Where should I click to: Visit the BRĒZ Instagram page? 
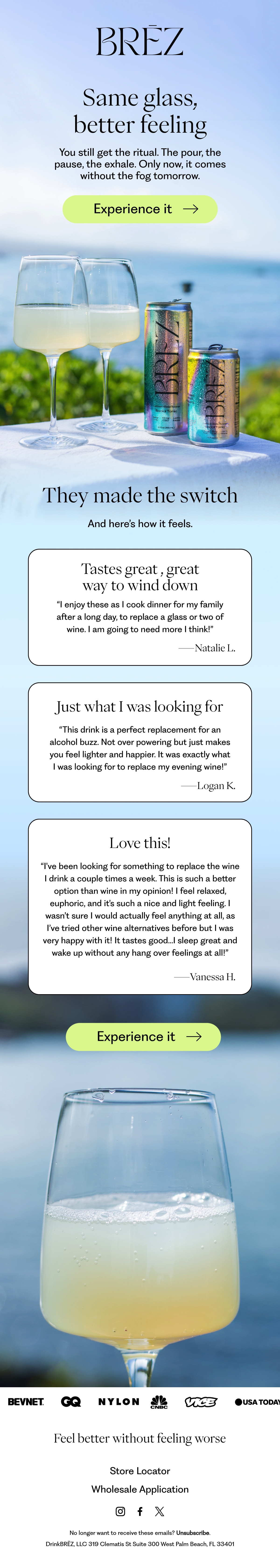coord(121,1511)
